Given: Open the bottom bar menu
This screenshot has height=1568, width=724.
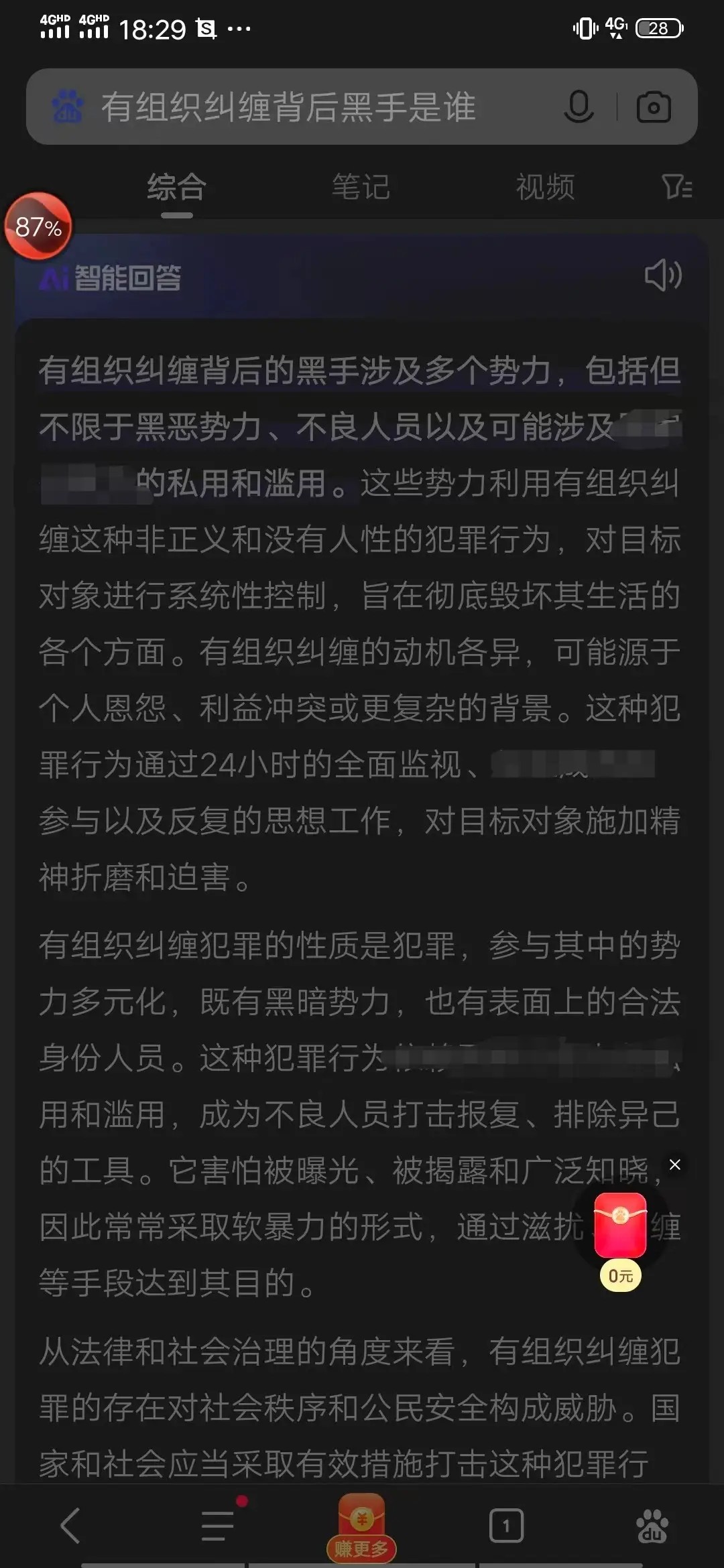Looking at the screenshot, I should [218, 1526].
